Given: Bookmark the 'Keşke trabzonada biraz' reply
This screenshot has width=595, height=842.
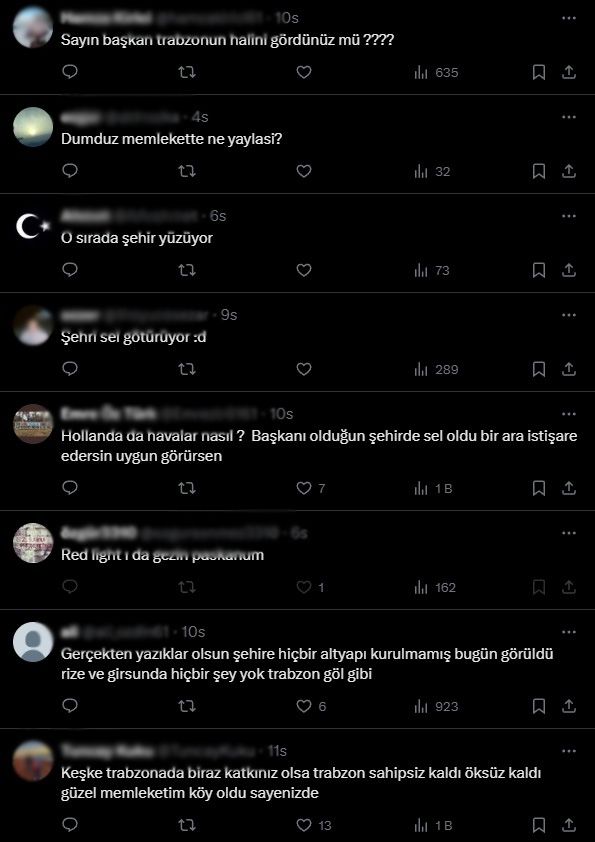Looking at the screenshot, I should coord(539,825).
